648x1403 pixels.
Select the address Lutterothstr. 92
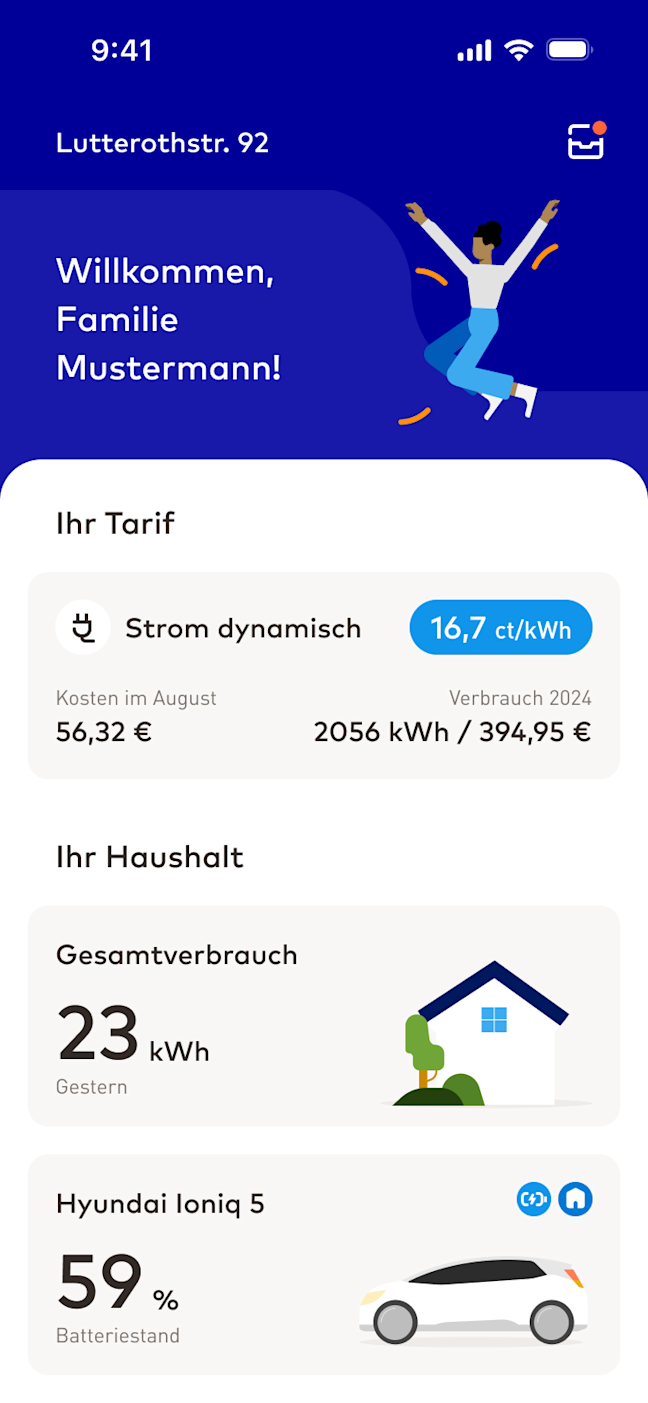[162, 143]
